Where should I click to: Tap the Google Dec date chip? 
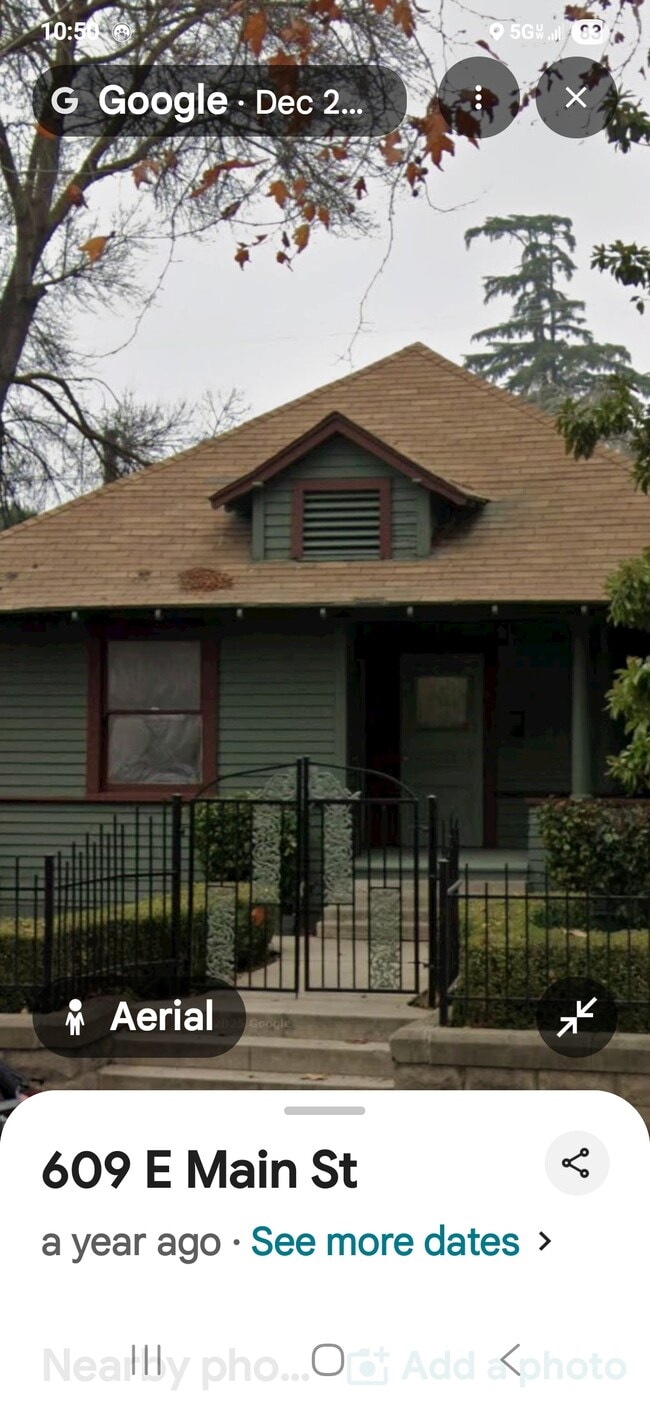(220, 101)
